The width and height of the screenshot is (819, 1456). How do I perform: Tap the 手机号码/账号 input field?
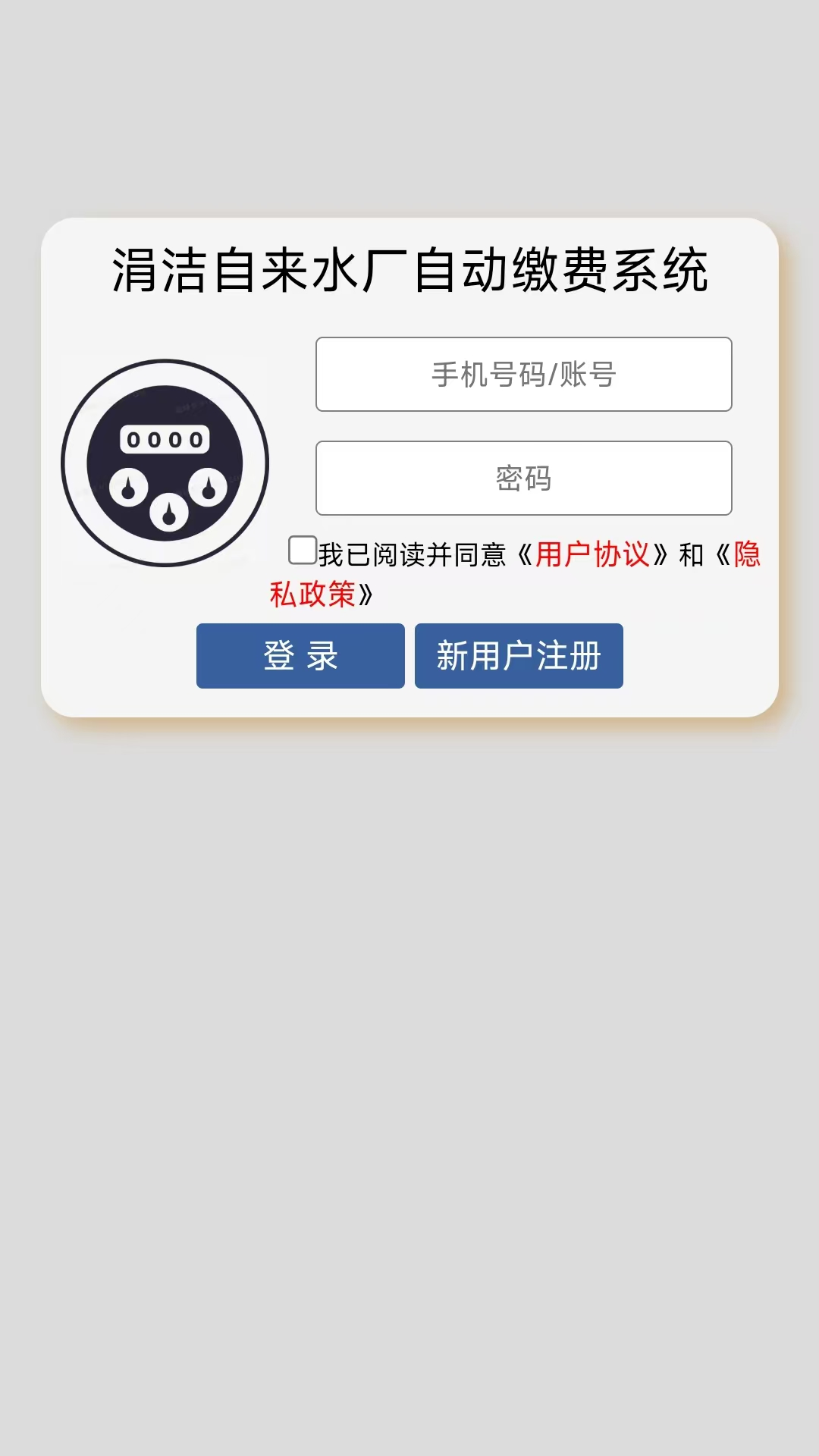point(523,375)
